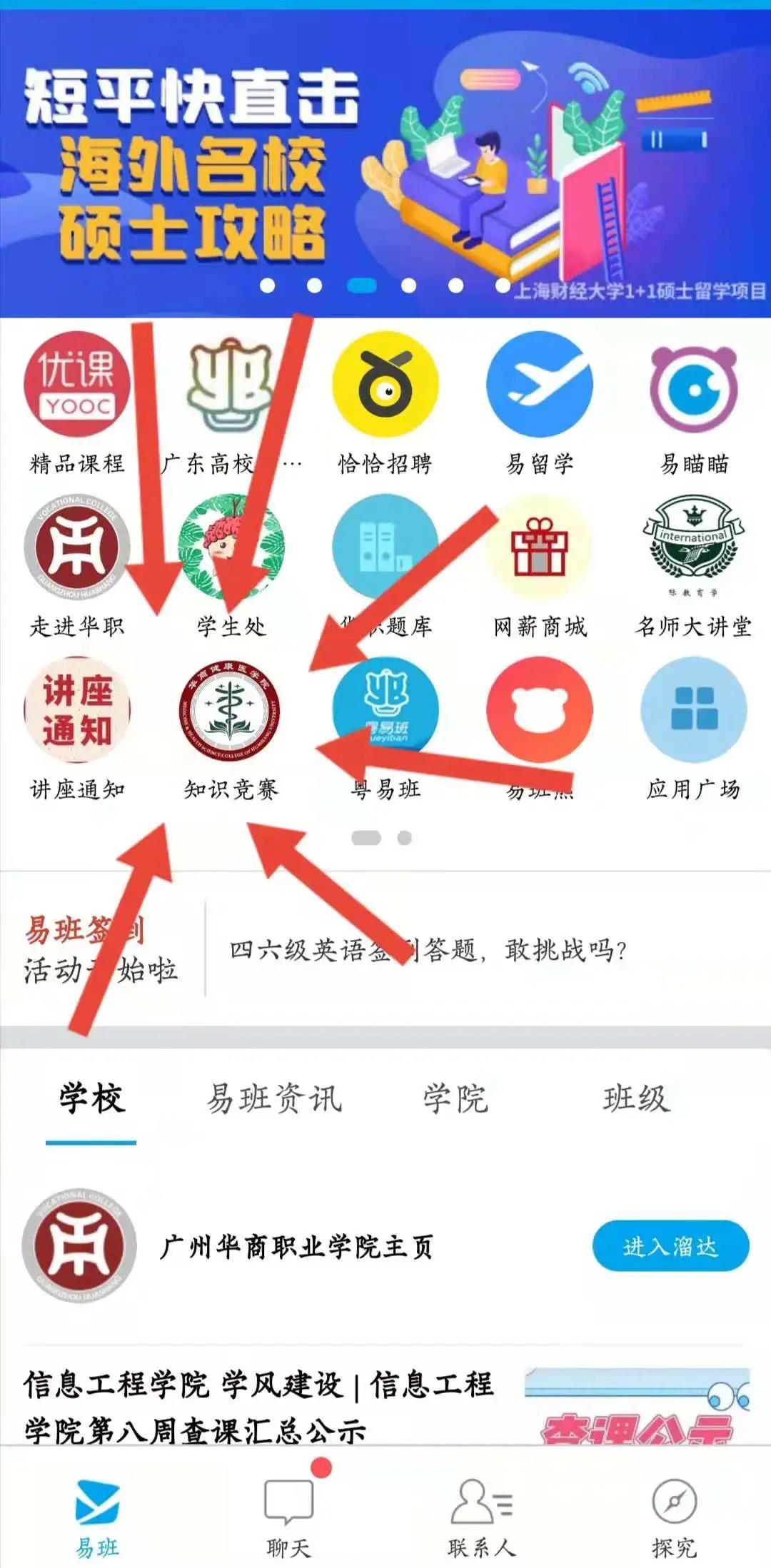Screen dimensions: 771x1568
Task: Select the 班级 tab
Action: [x=636, y=1098]
